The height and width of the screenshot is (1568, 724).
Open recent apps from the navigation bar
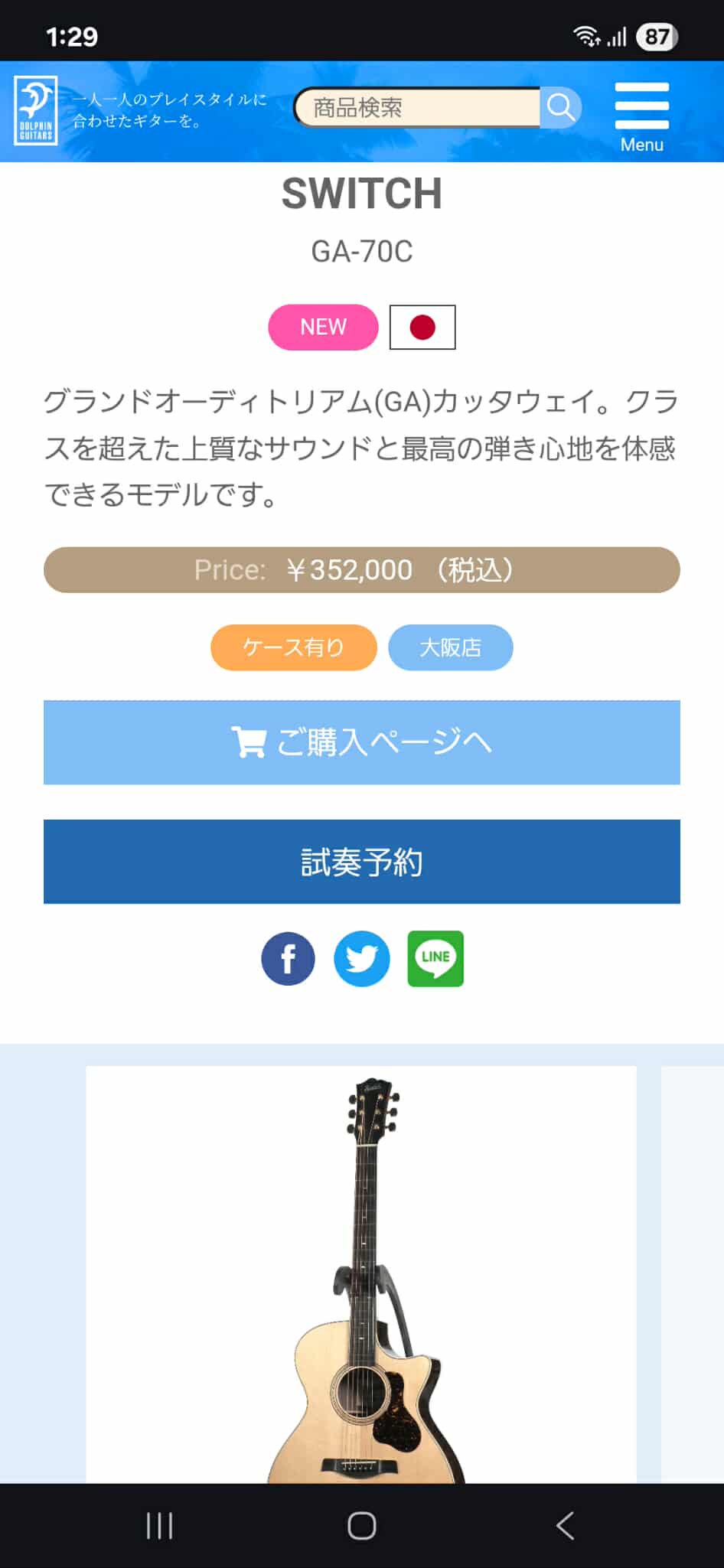[159, 1525]
